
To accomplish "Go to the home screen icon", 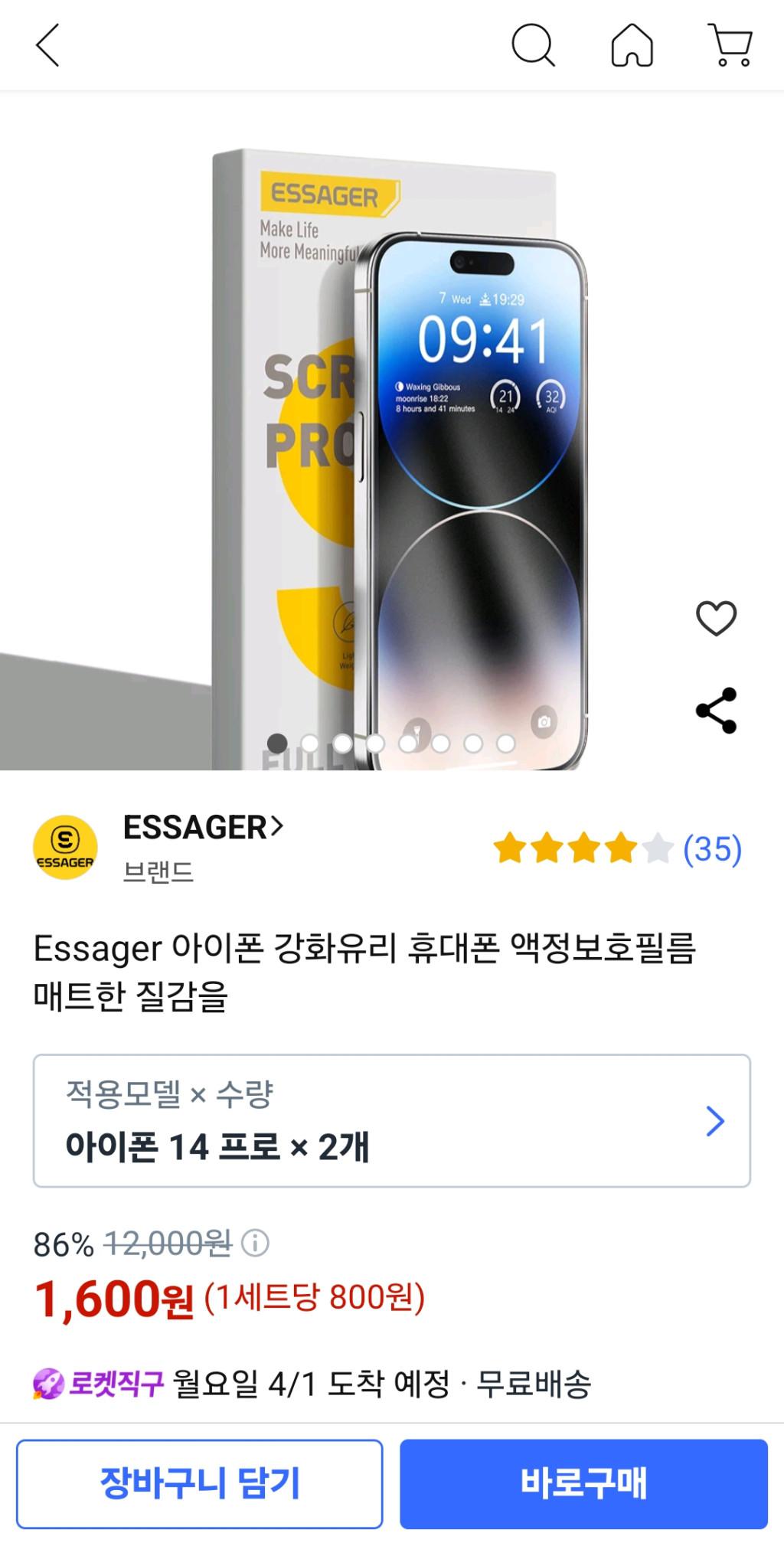I will coord(632,46).
